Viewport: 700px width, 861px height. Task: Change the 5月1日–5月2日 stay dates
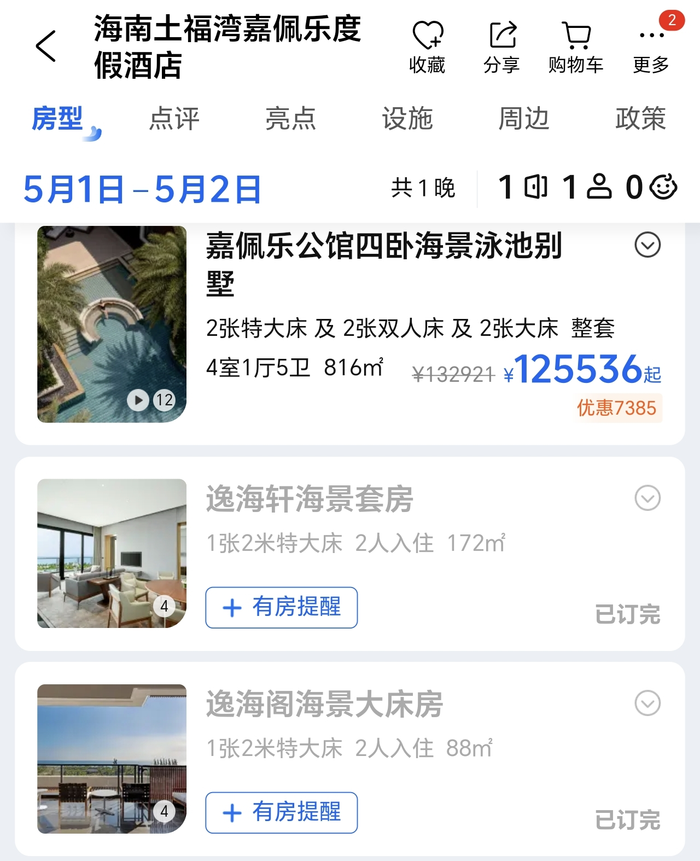coord(142,188)
